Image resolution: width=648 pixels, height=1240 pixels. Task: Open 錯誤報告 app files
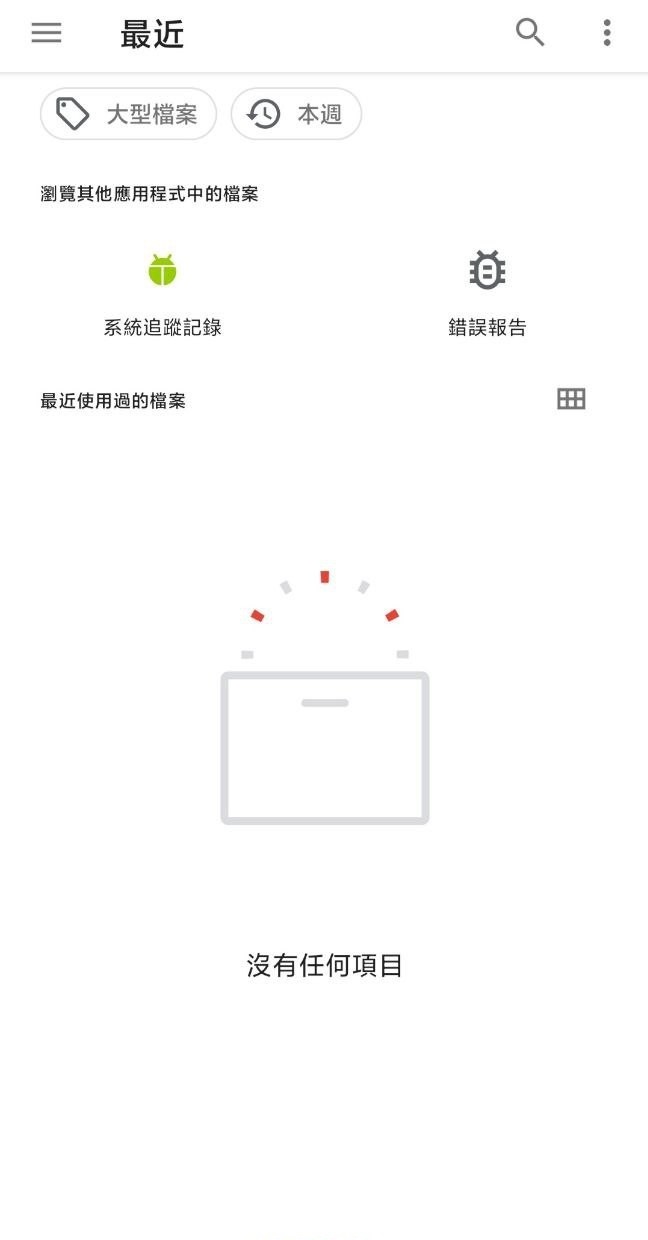click(x=487, y=292)
